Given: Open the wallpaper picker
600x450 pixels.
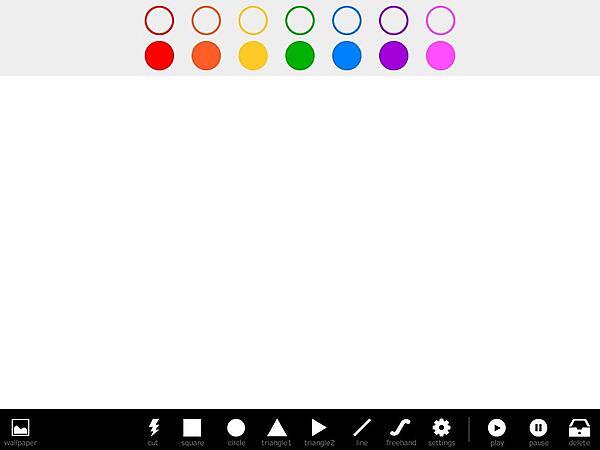Looking at the screenshot, I should coord(20,429).
